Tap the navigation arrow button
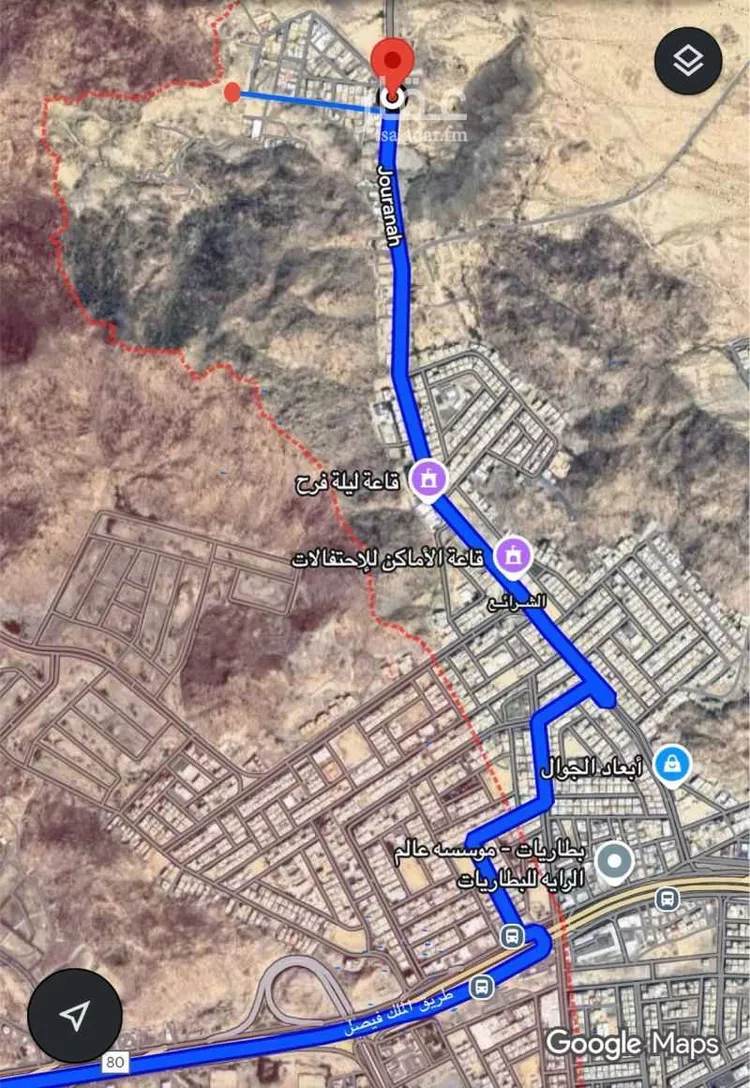The image size is (750, 1088). pyautogui.click(x=75, y=1015)
